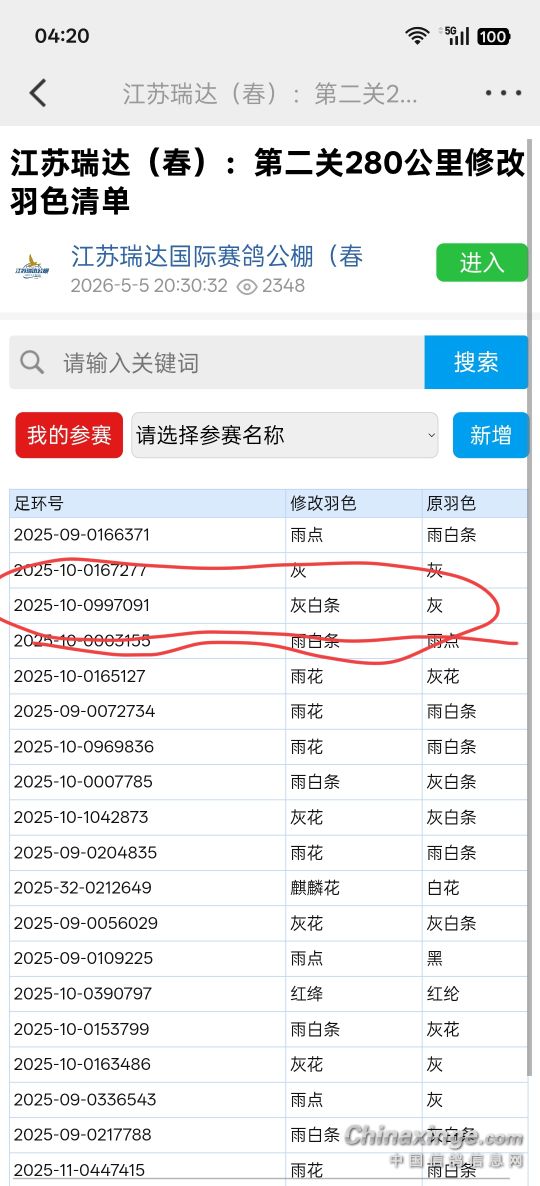Image resolution: width=540 pixels, height=1186 pixels.
Task: Open the three-dot overflow menu
Action: [x=503, y=93]
